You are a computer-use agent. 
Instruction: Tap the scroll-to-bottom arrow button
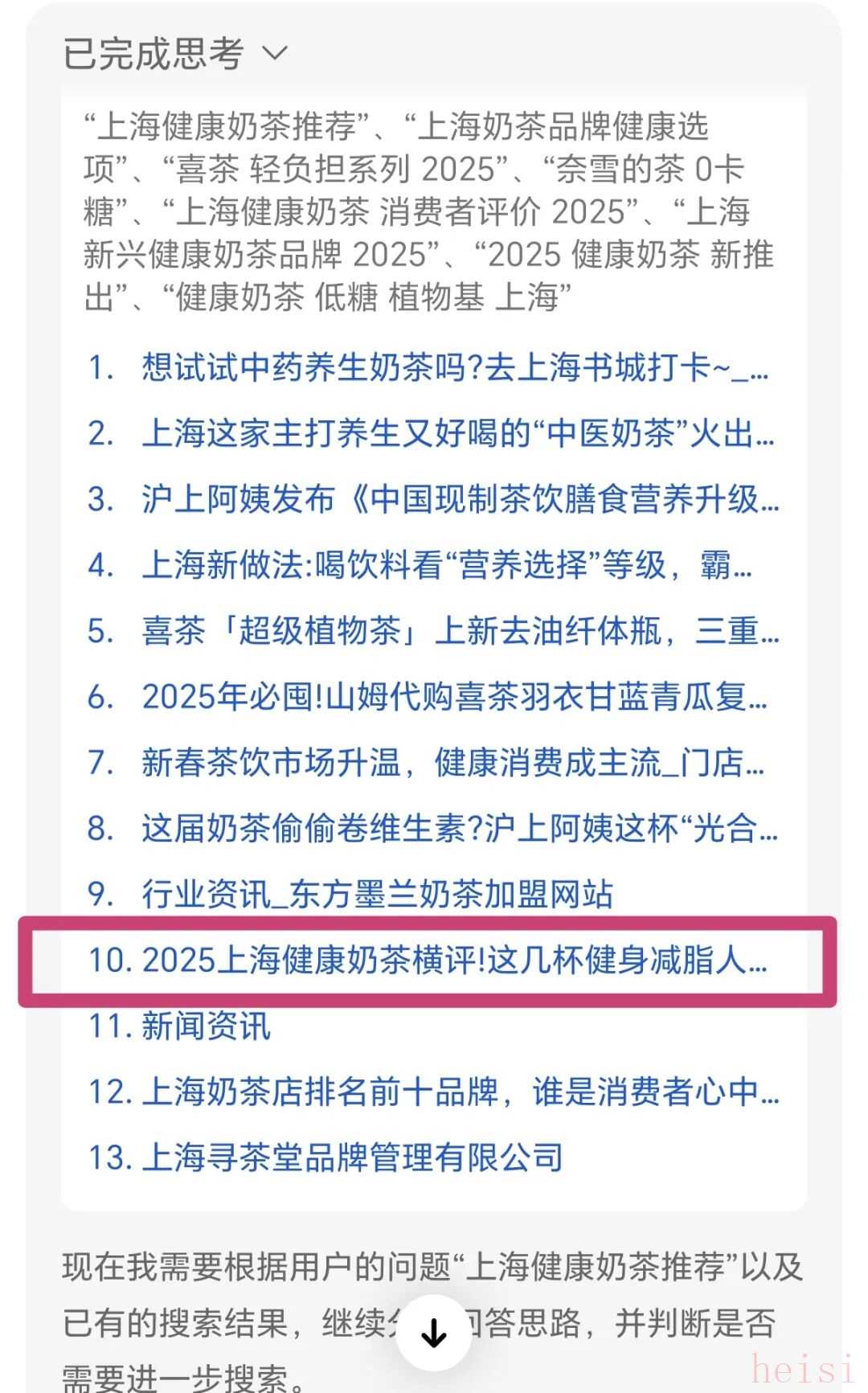tap(434, 1333)
